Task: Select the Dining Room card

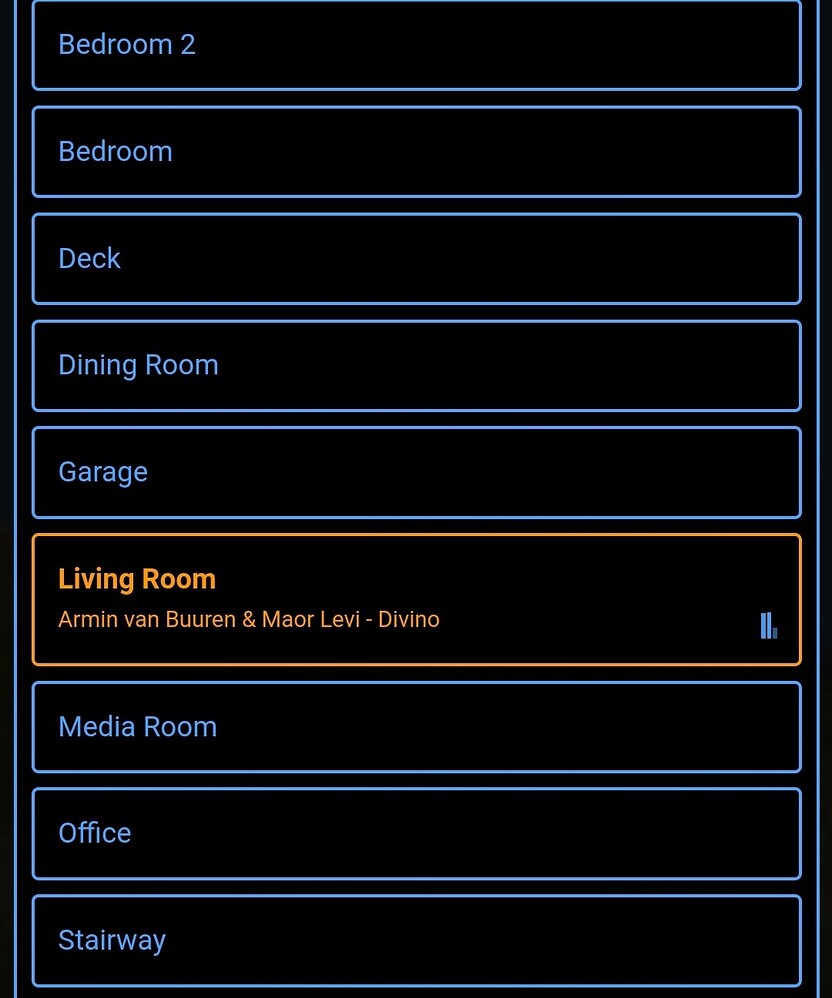Action: [x=416, y=365]
